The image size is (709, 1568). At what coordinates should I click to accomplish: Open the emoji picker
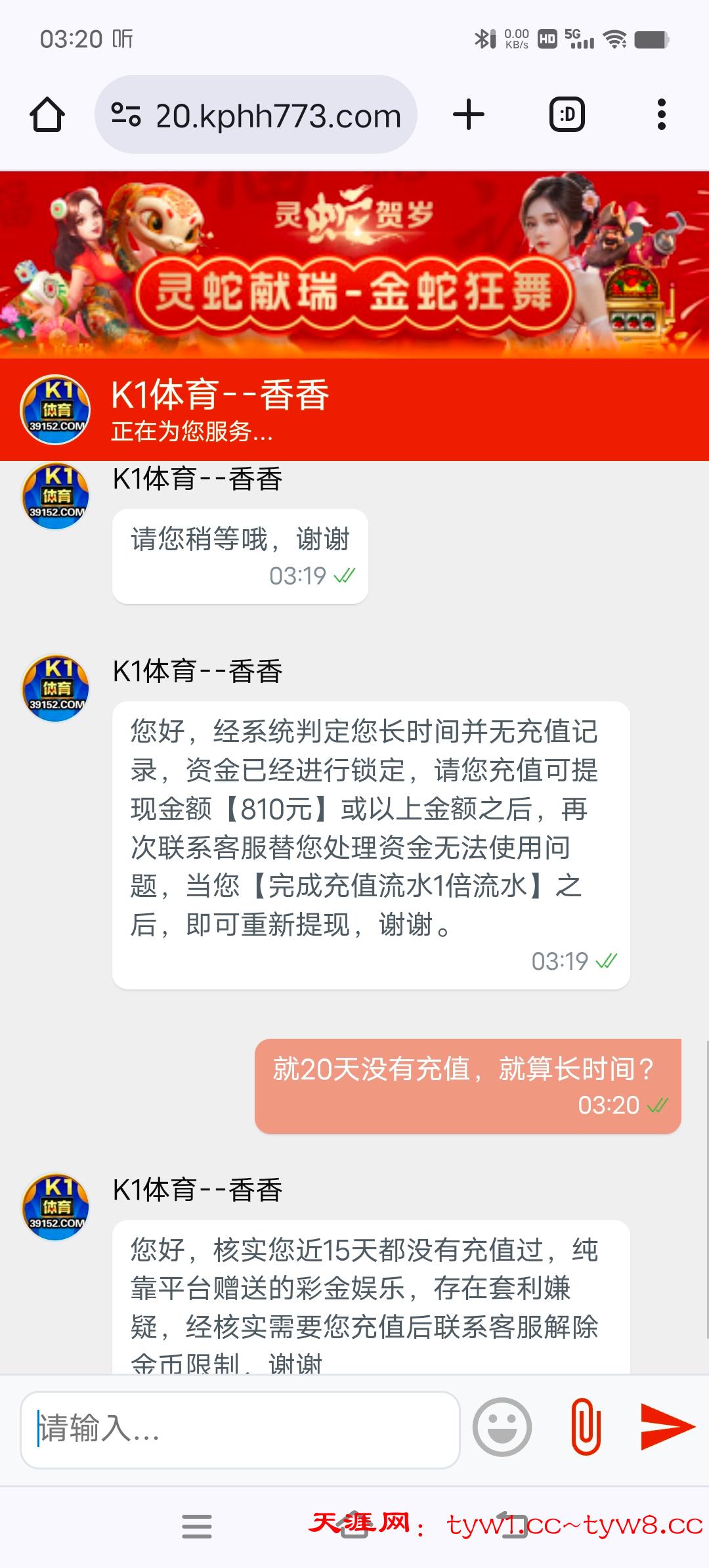(x=502, y=1427)
